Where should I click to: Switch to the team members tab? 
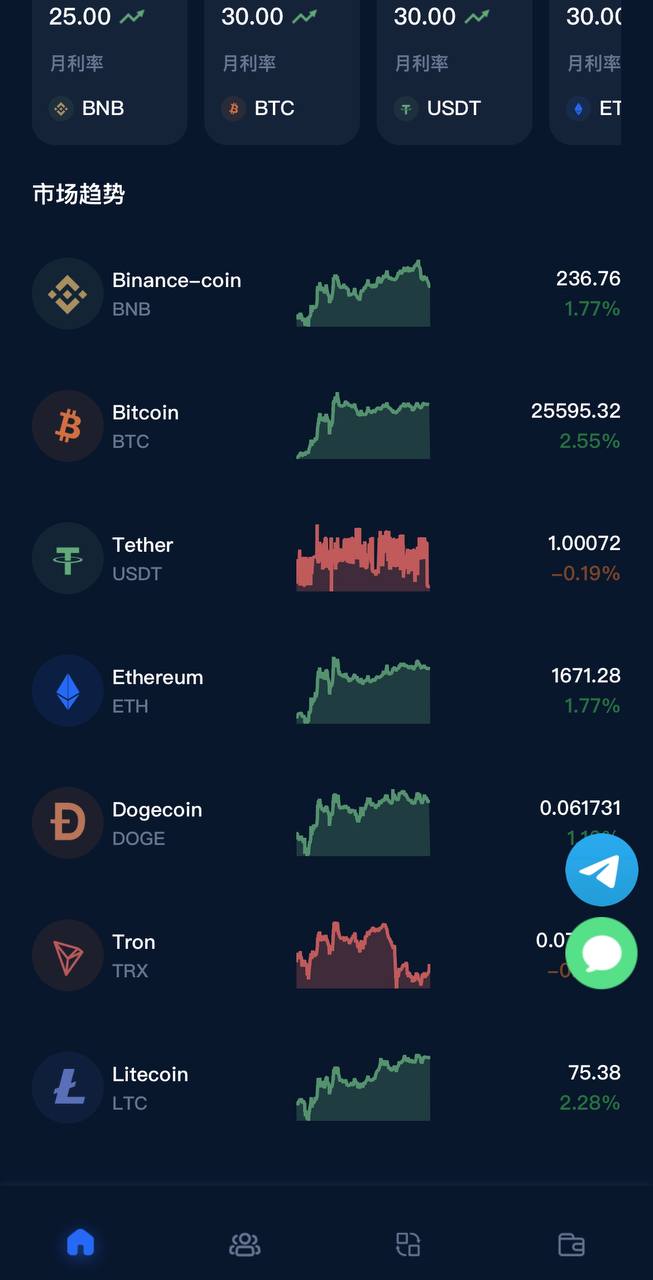(244, 1244)
